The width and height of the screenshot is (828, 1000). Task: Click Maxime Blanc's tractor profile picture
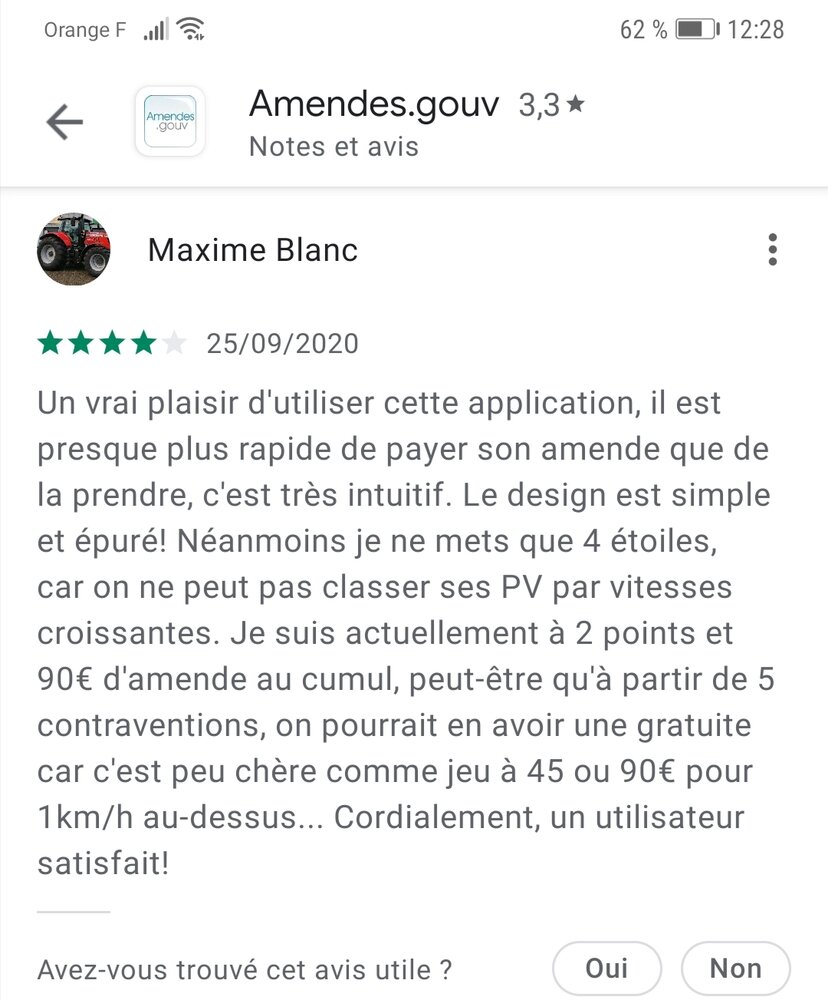(x=73, y=249)
